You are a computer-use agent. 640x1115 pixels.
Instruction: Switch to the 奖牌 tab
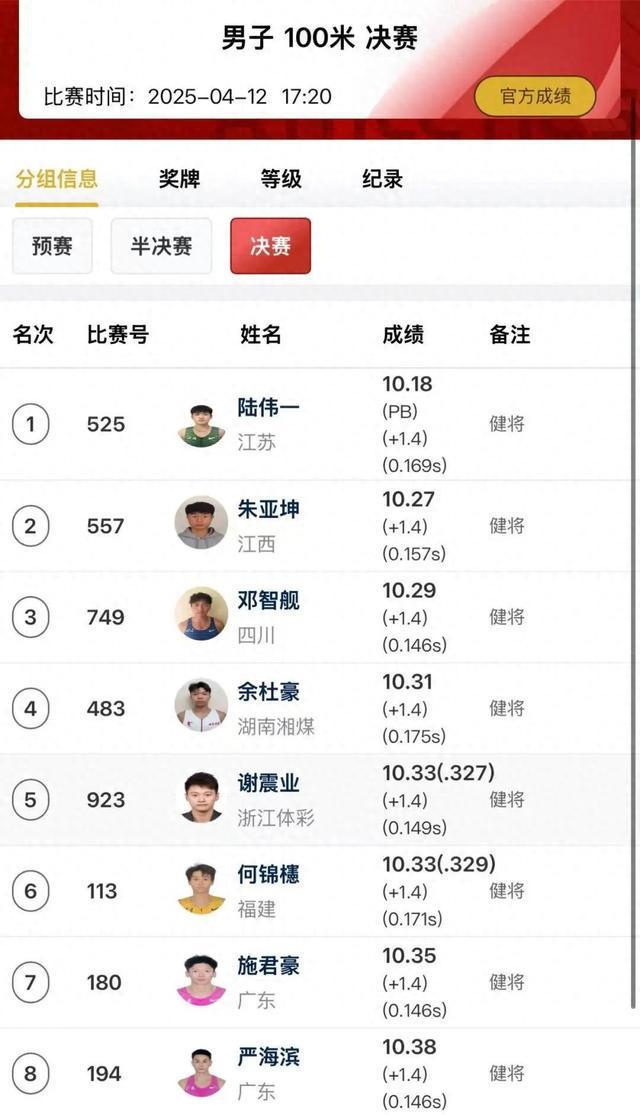pyautogui.click(x=179, y=179)
